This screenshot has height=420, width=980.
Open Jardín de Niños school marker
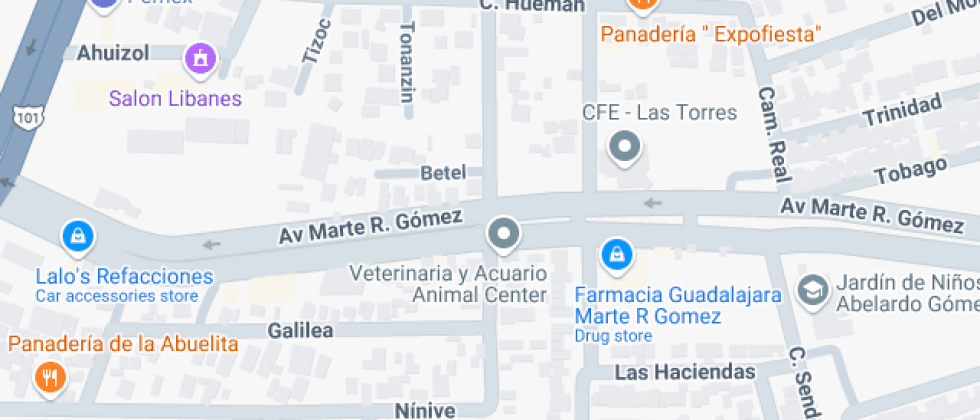pos(810,291)
